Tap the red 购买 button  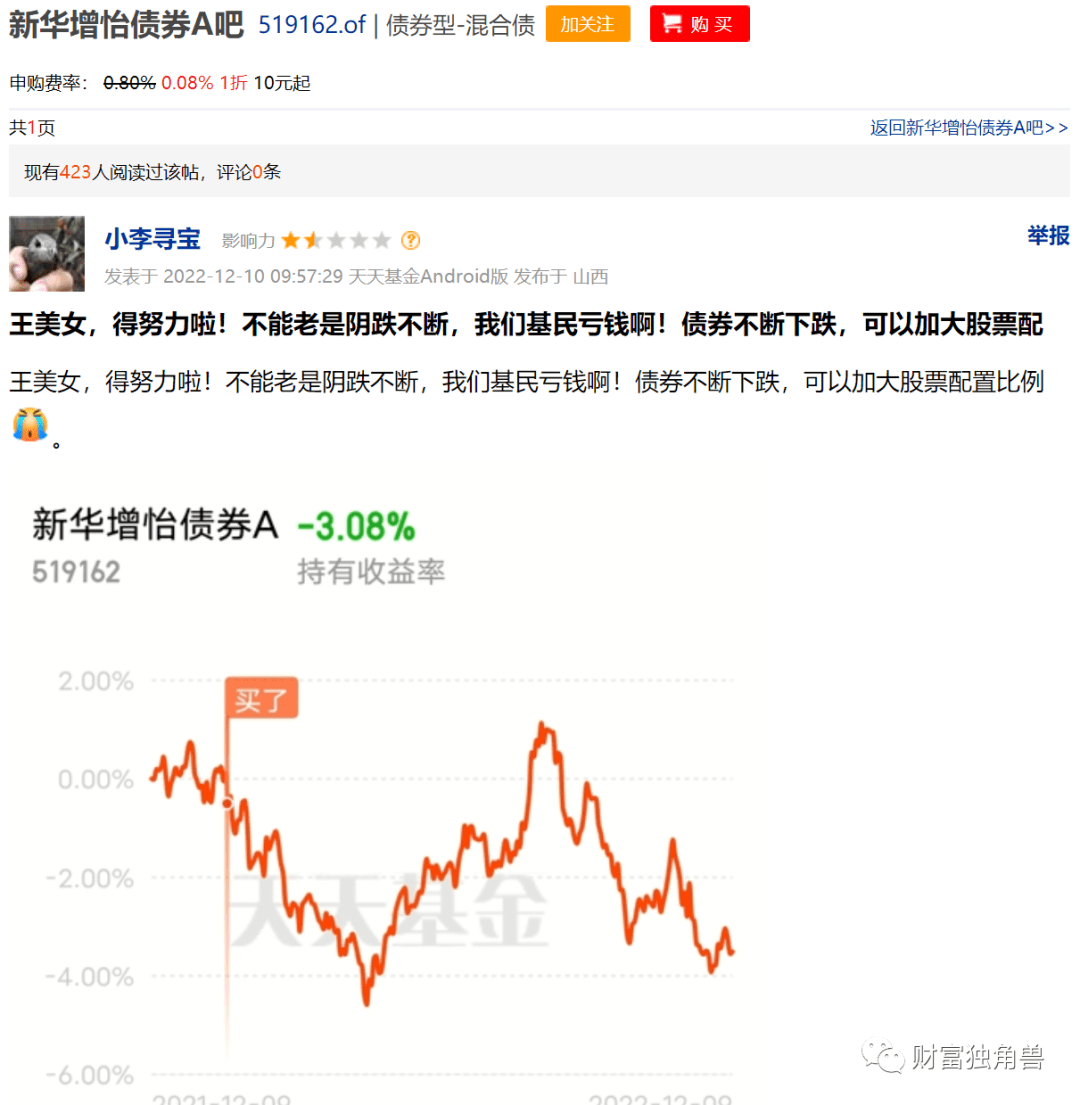coord(699,24)
